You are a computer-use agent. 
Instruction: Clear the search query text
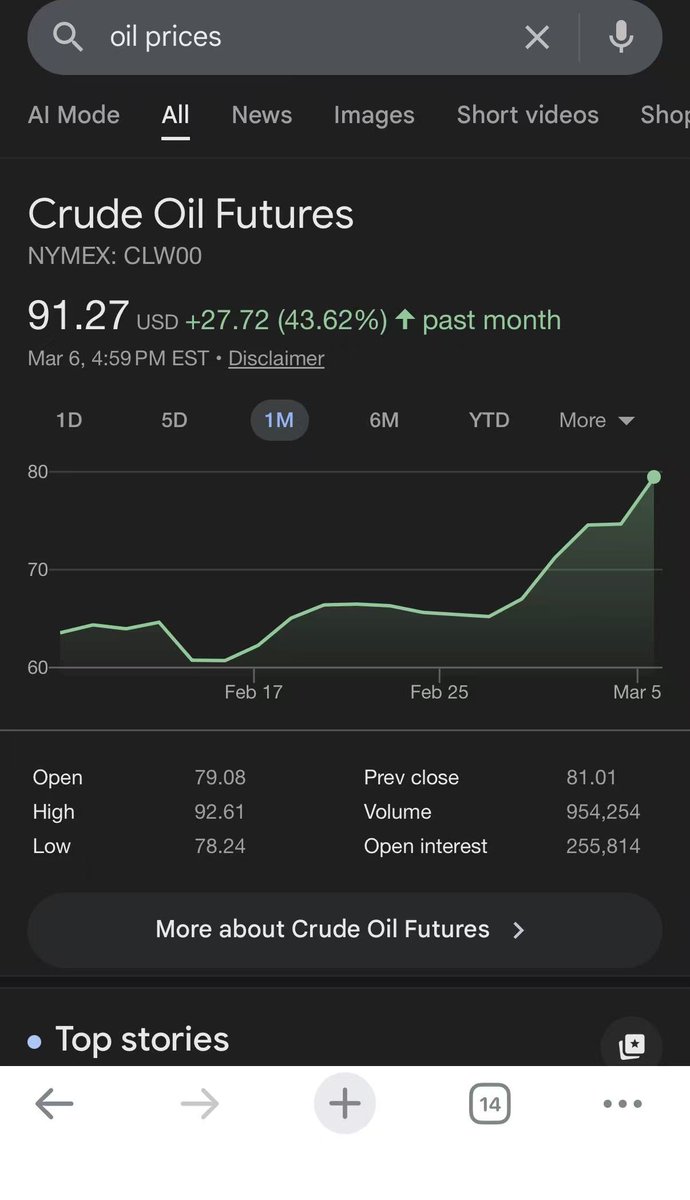coord(537,38)
